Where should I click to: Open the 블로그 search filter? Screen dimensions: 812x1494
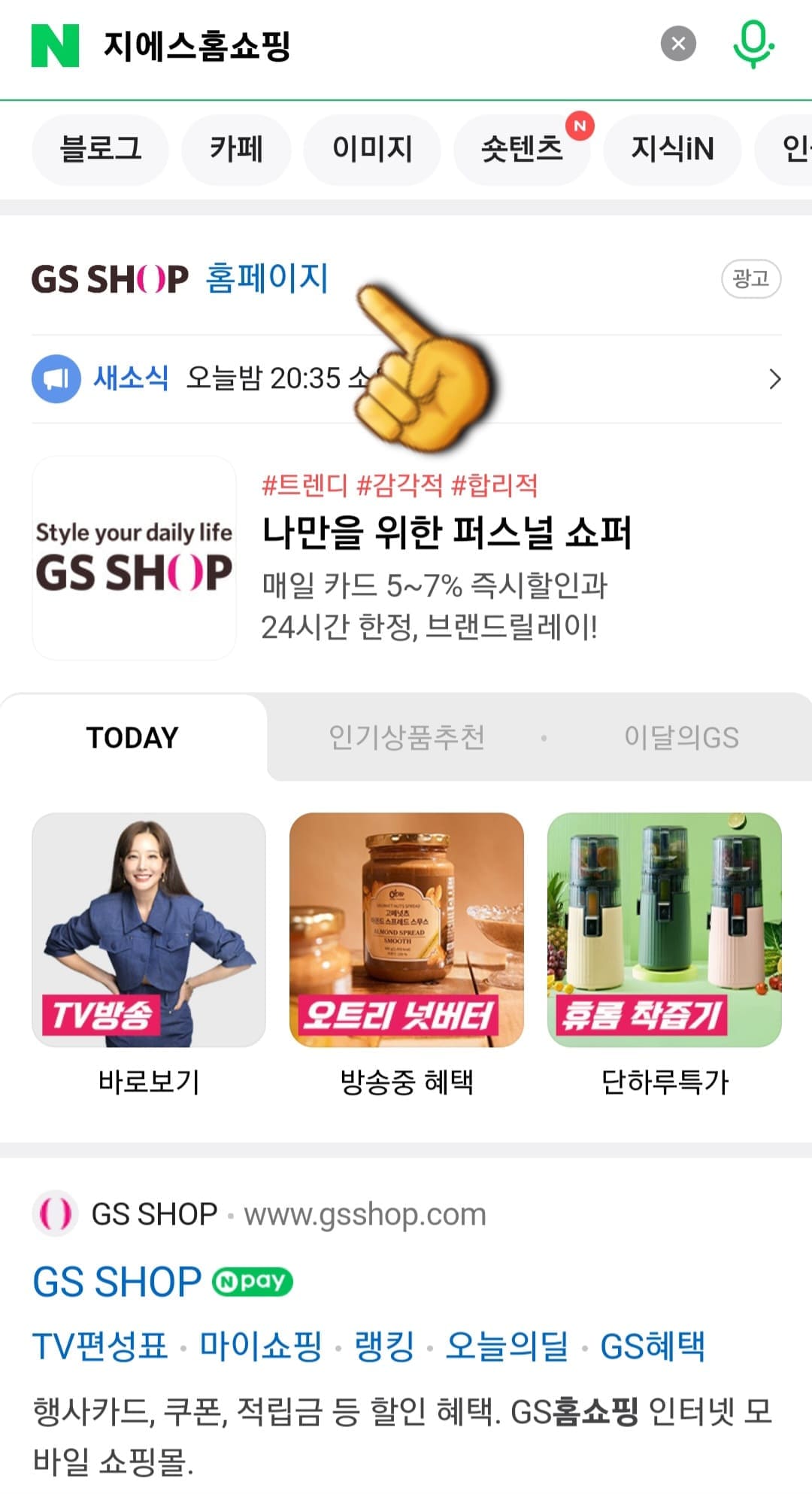(98, 150)
